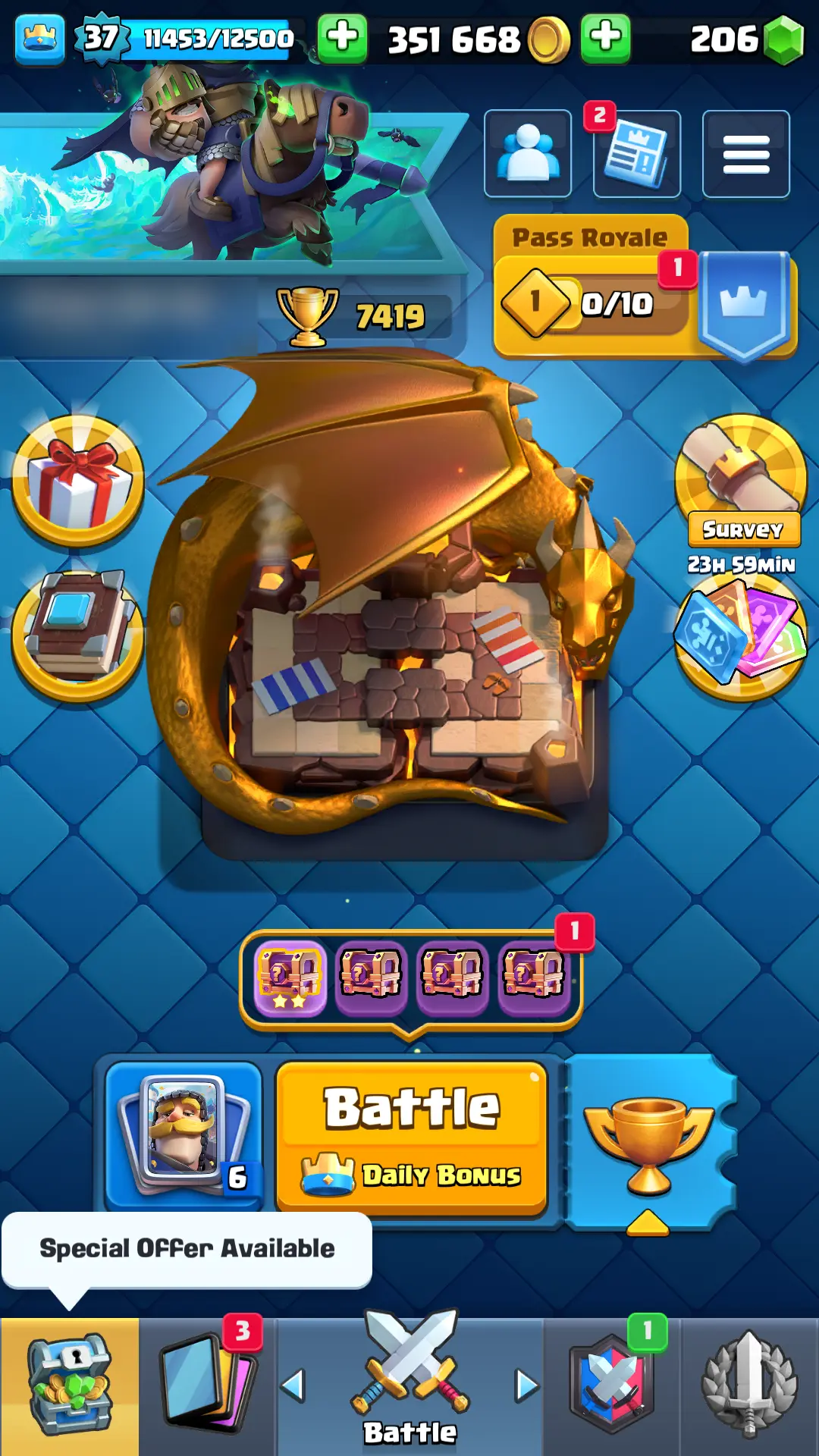Add gems with the plus button
This screenshot has width=819, height=1456.
pyautogui.click(x=605, y=38)
